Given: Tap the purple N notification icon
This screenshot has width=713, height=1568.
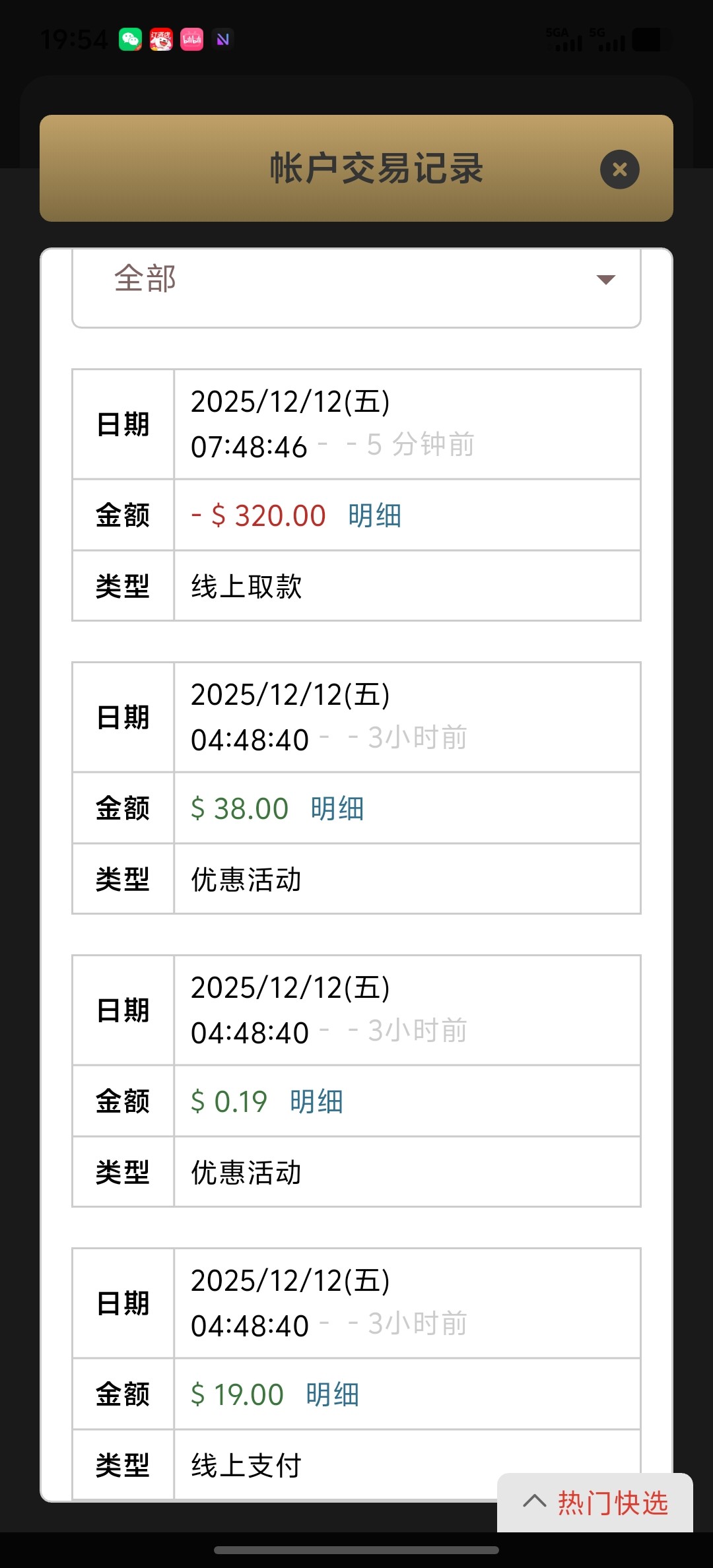Looking at the screenshot, I should coord(222,40).
